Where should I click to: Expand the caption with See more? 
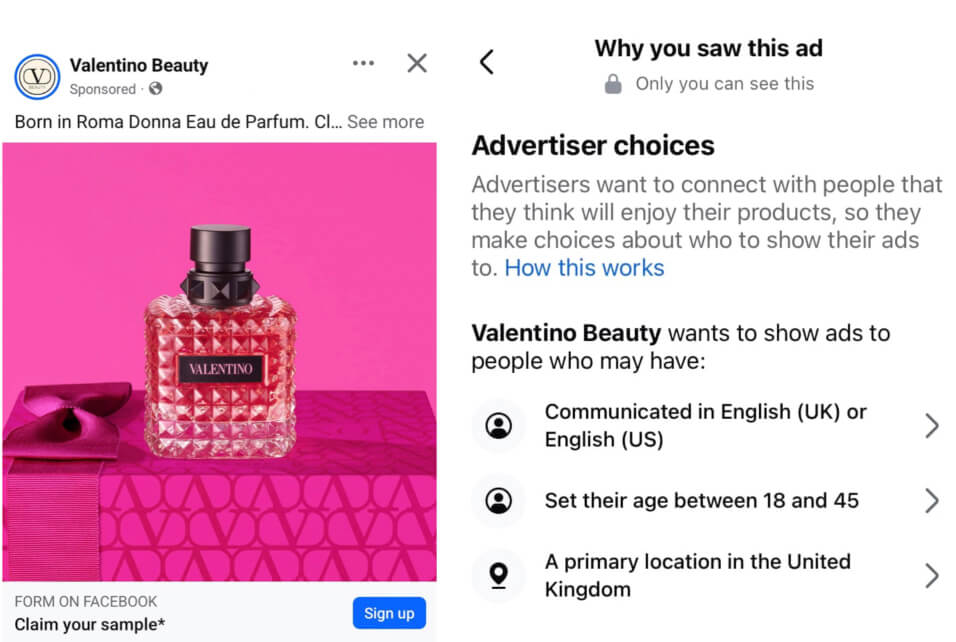385,122
